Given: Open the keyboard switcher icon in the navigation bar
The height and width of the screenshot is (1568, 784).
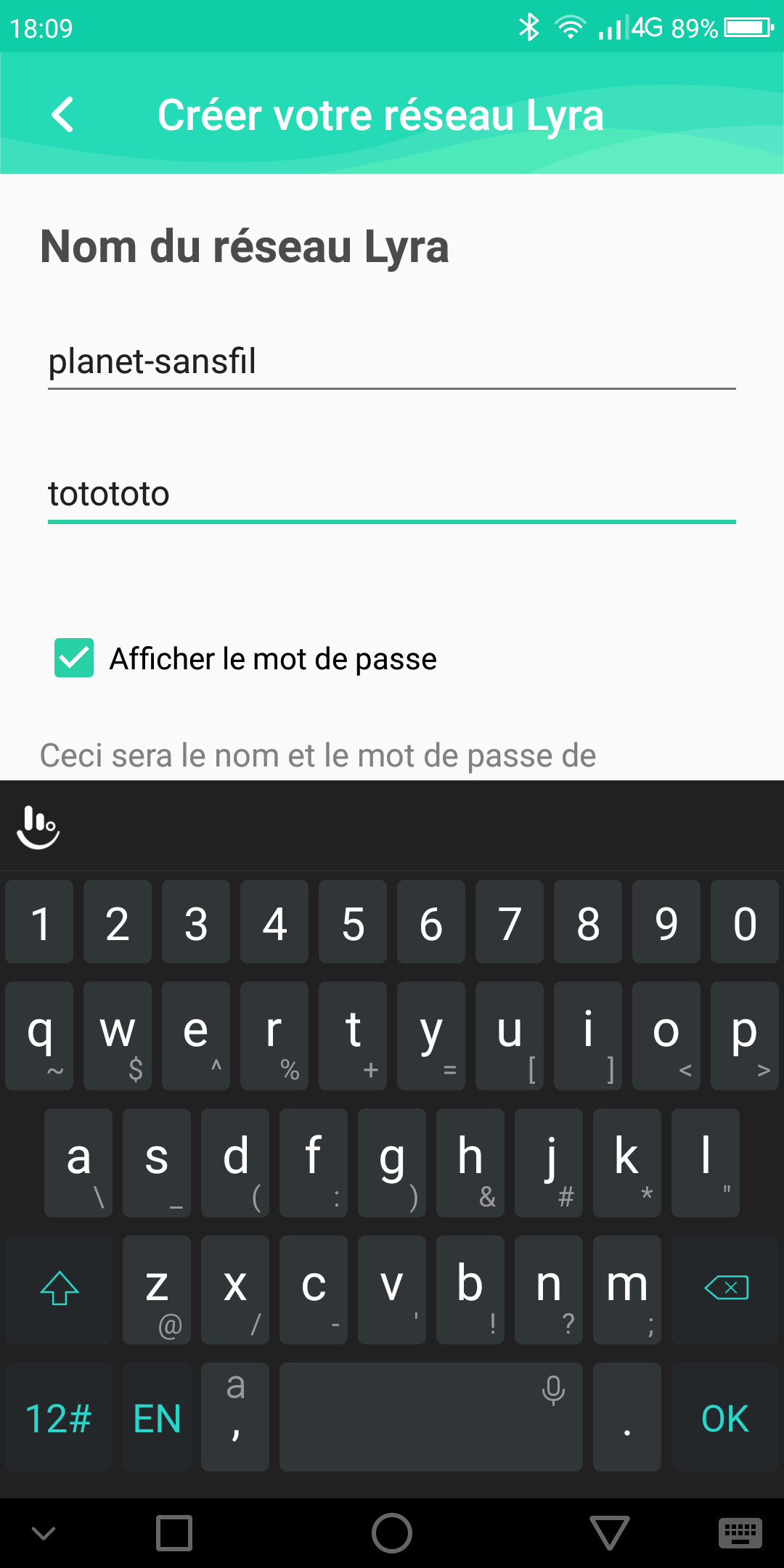Looking at the screenshot, I should click(740, 1533).
